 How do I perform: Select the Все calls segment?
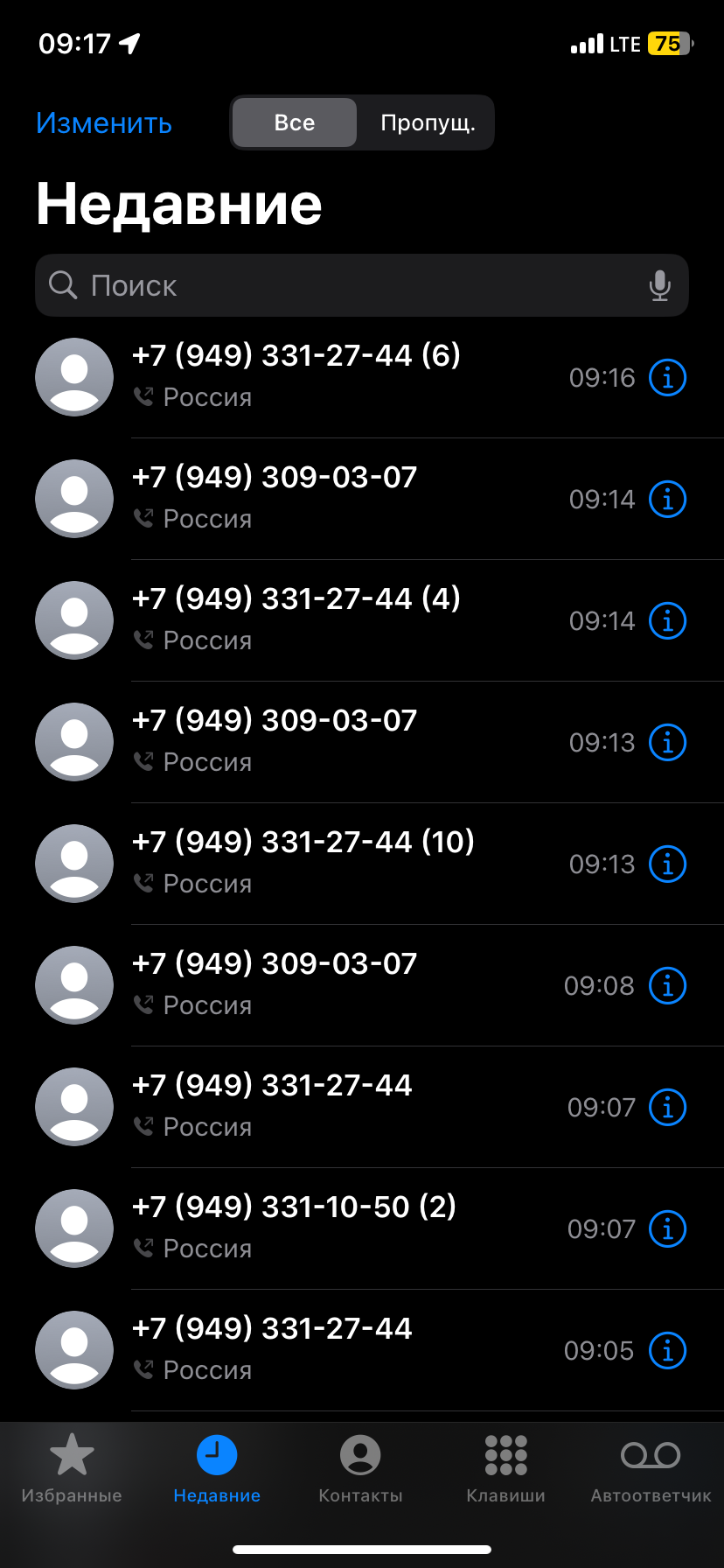pos(295,123)
